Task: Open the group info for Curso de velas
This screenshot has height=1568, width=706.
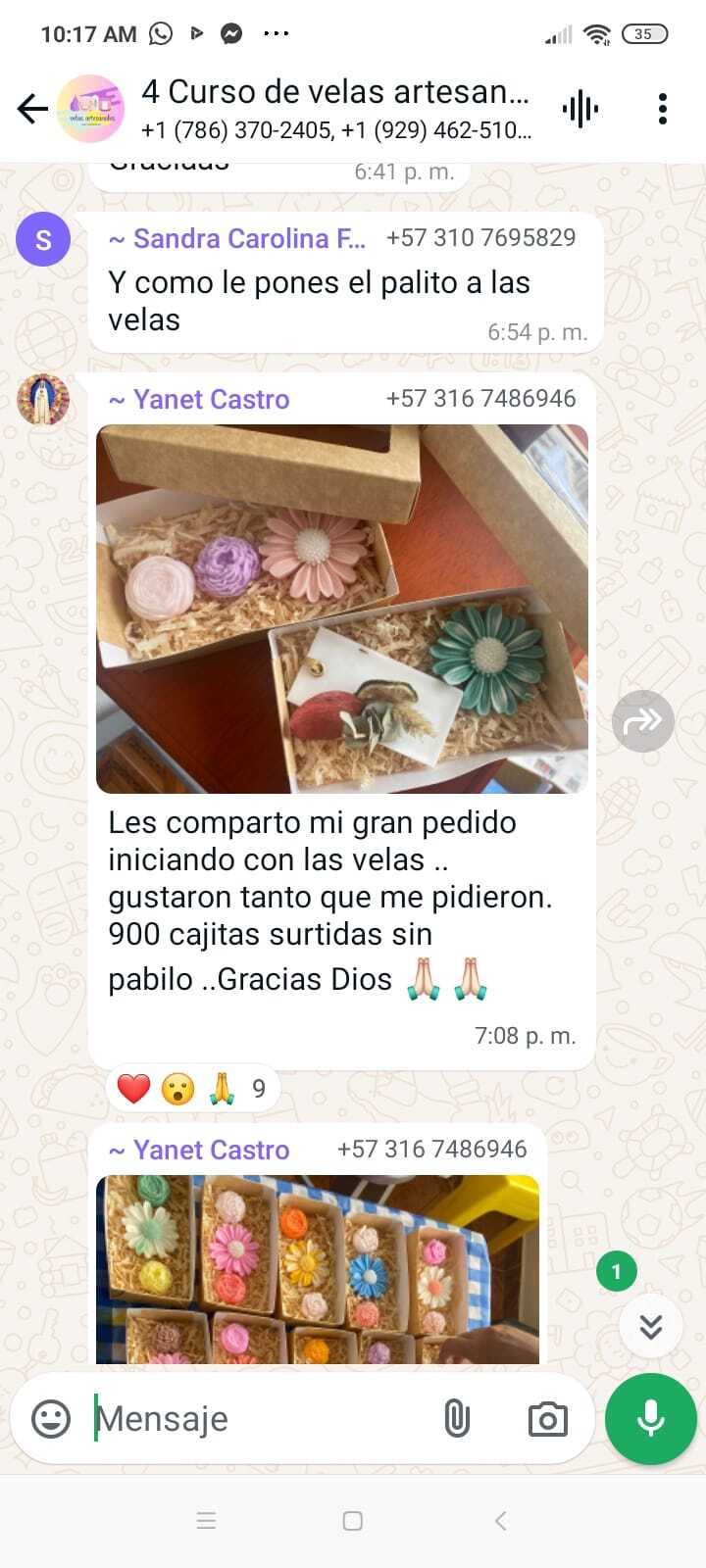Action: click(x=333, y=109)
